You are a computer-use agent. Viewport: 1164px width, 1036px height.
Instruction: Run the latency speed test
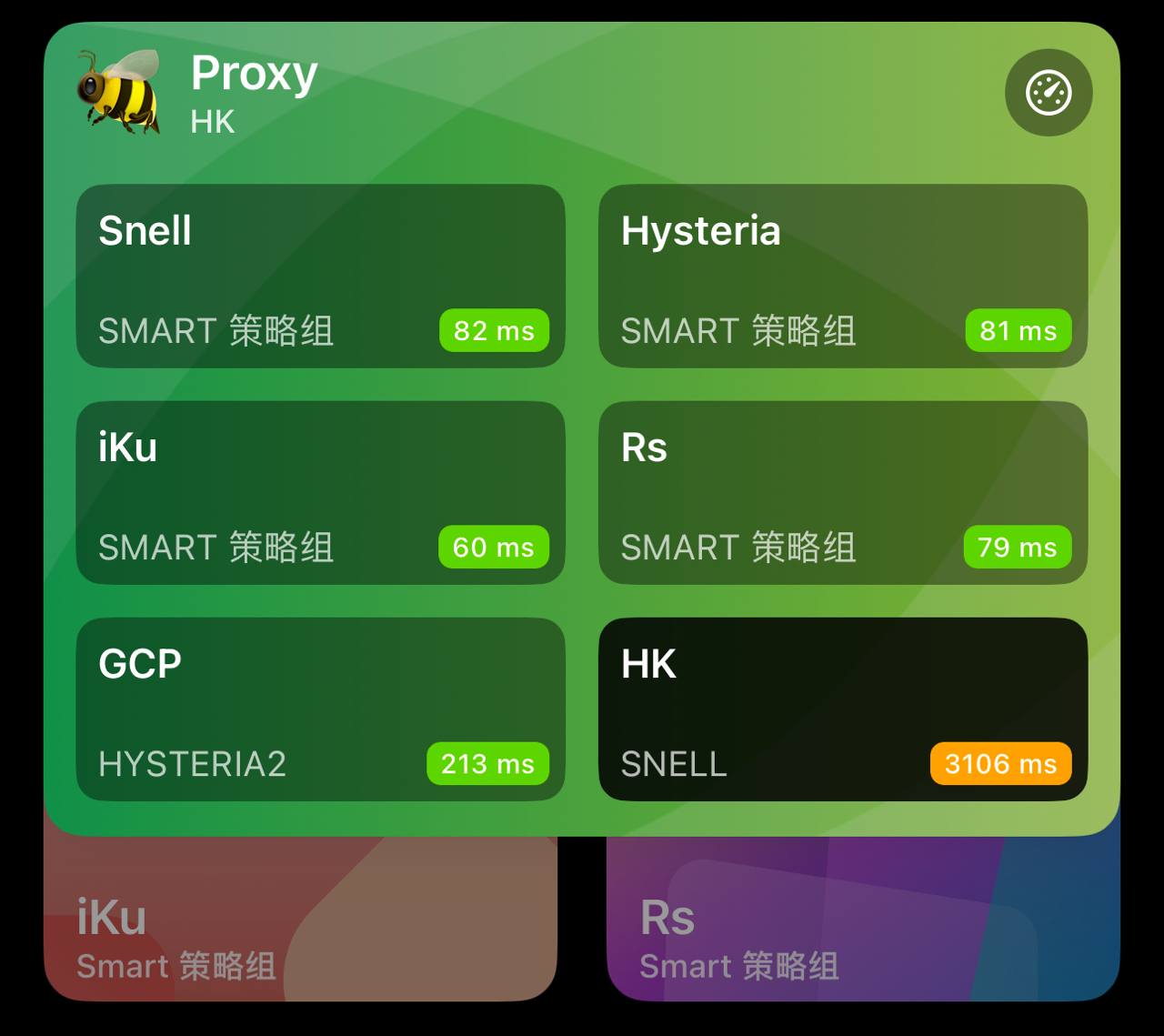point(1048,93)
